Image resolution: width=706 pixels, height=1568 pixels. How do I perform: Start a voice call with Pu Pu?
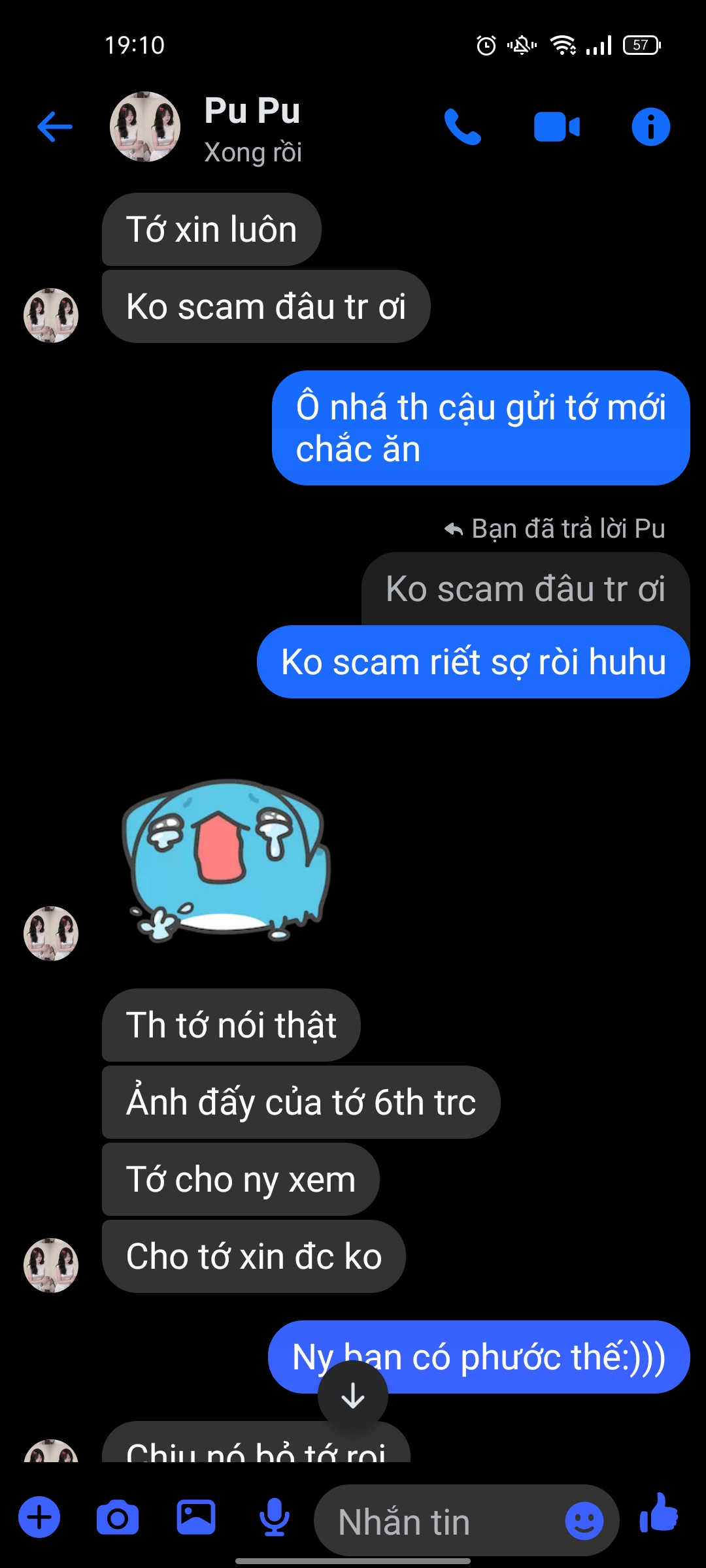[x=462, y=126]
